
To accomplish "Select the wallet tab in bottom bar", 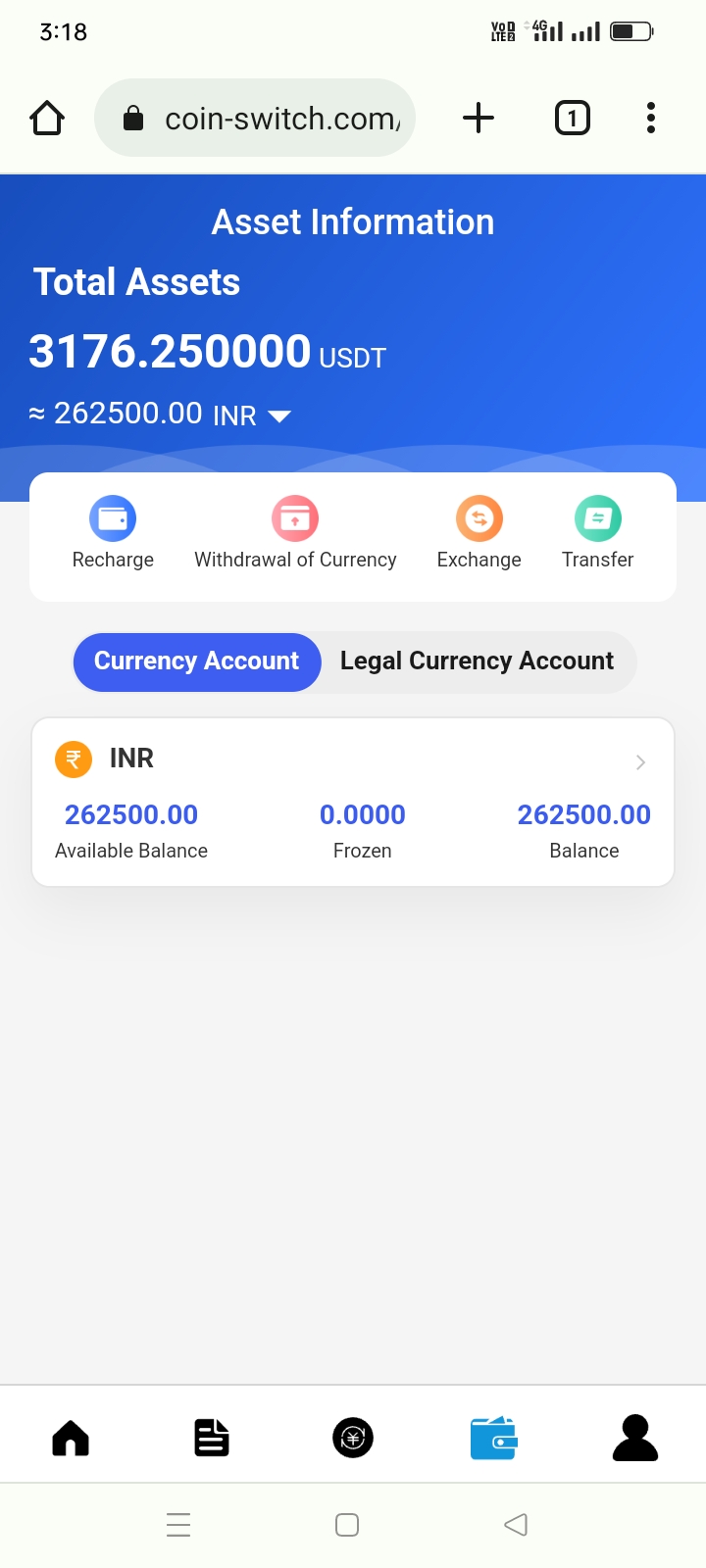I will coord(494,1439).
